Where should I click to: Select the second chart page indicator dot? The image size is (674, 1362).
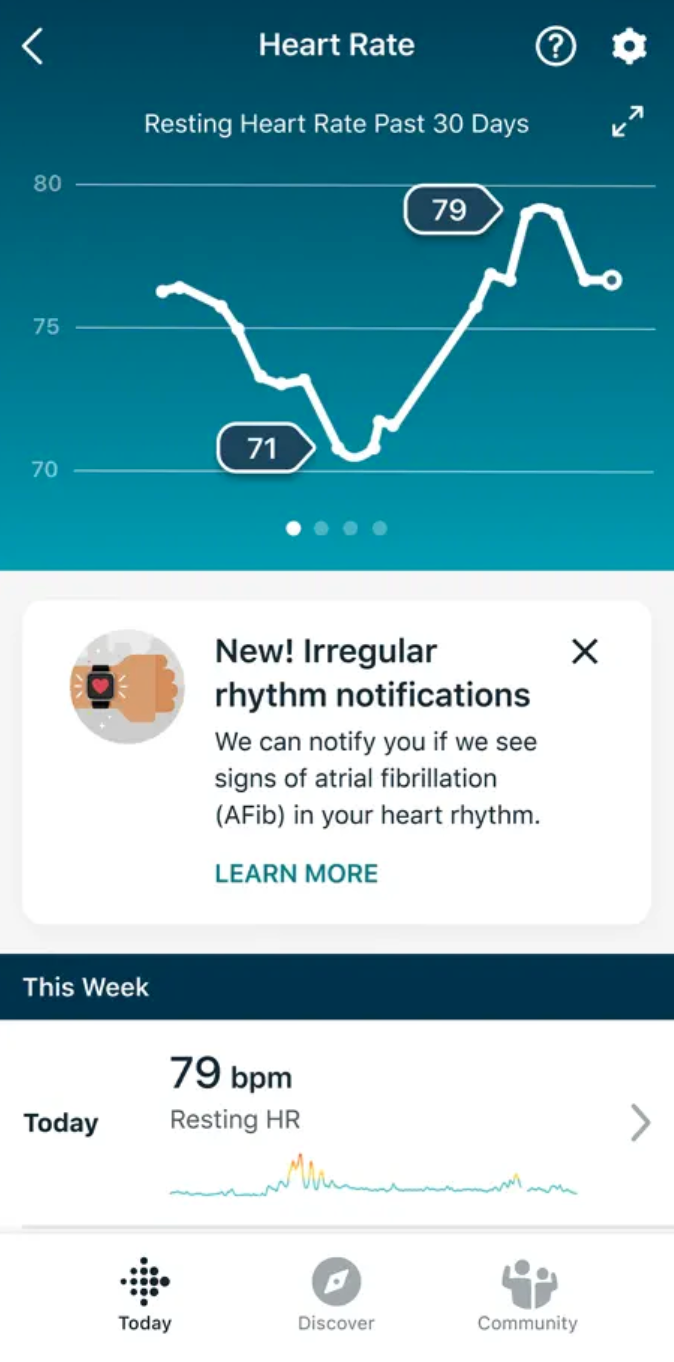pos(321,528)
